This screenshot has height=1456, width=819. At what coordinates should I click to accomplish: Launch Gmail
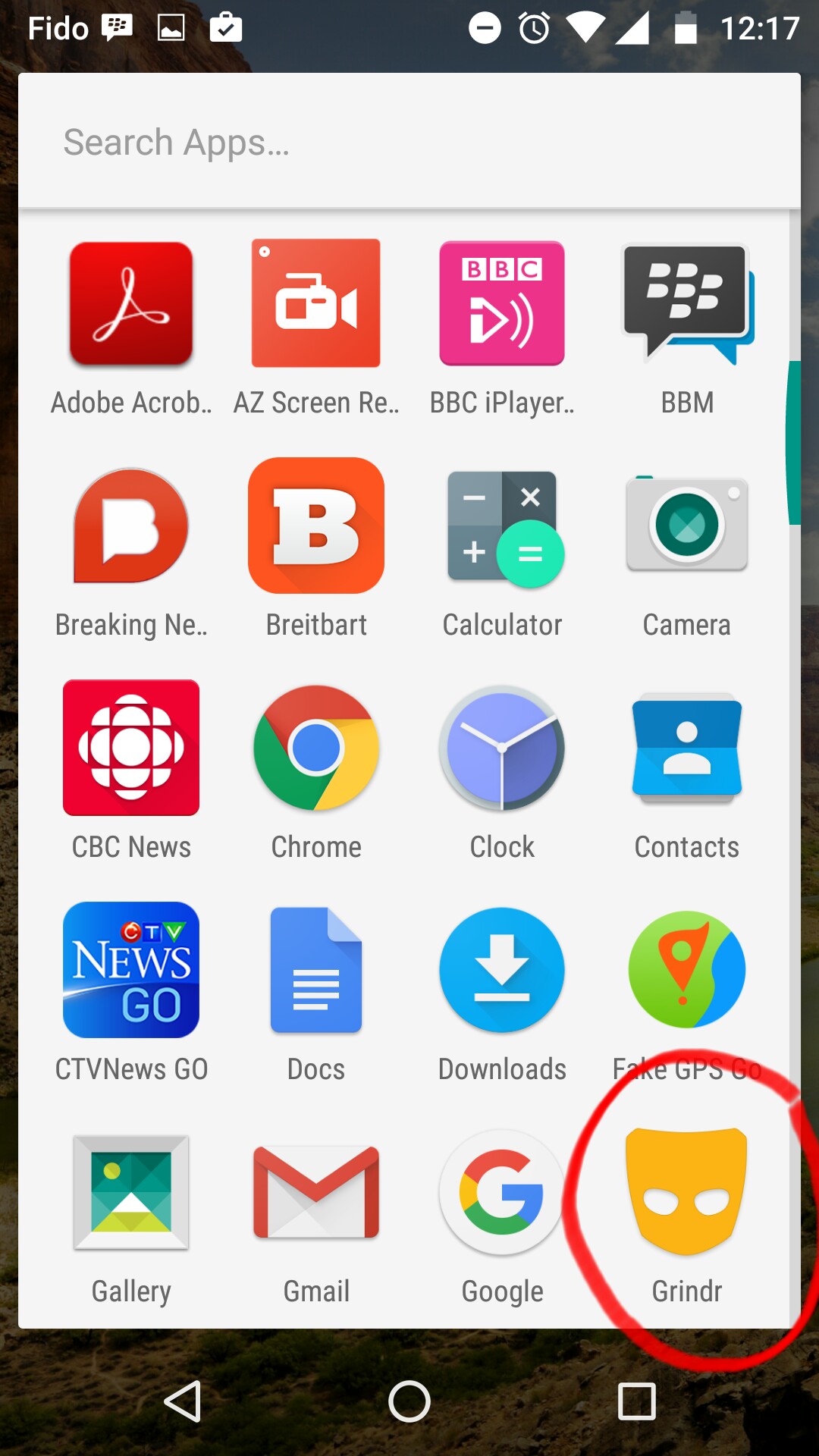pos(316,1192)
